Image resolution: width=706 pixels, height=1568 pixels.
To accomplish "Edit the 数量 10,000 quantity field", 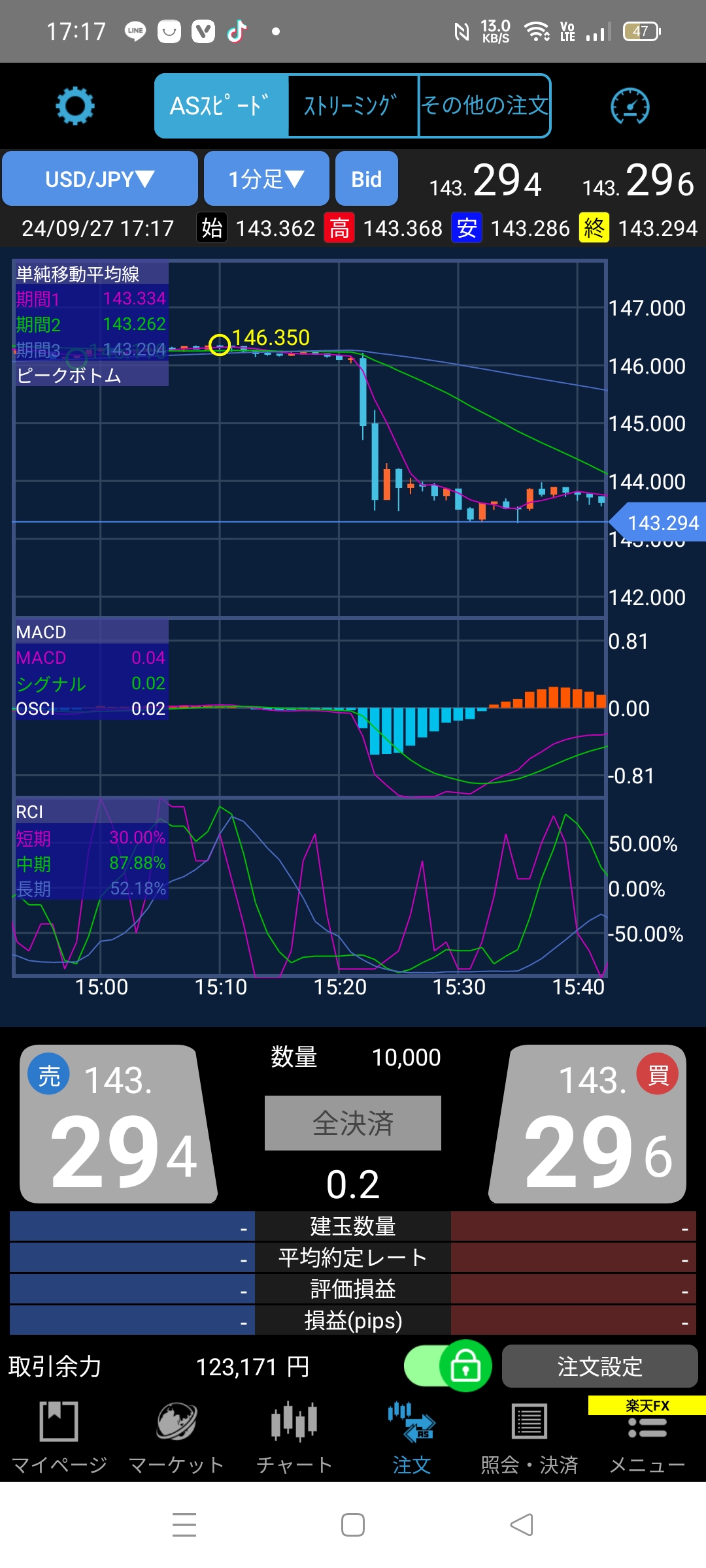I will click(405, 1057).
